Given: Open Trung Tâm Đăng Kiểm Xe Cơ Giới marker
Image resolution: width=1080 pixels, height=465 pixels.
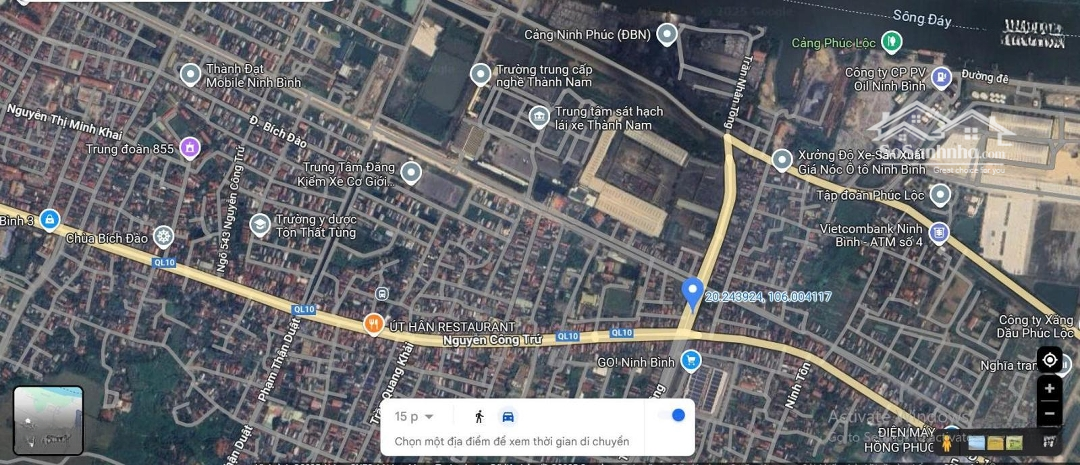Looking at the screenshot, I should click(410, 173).
